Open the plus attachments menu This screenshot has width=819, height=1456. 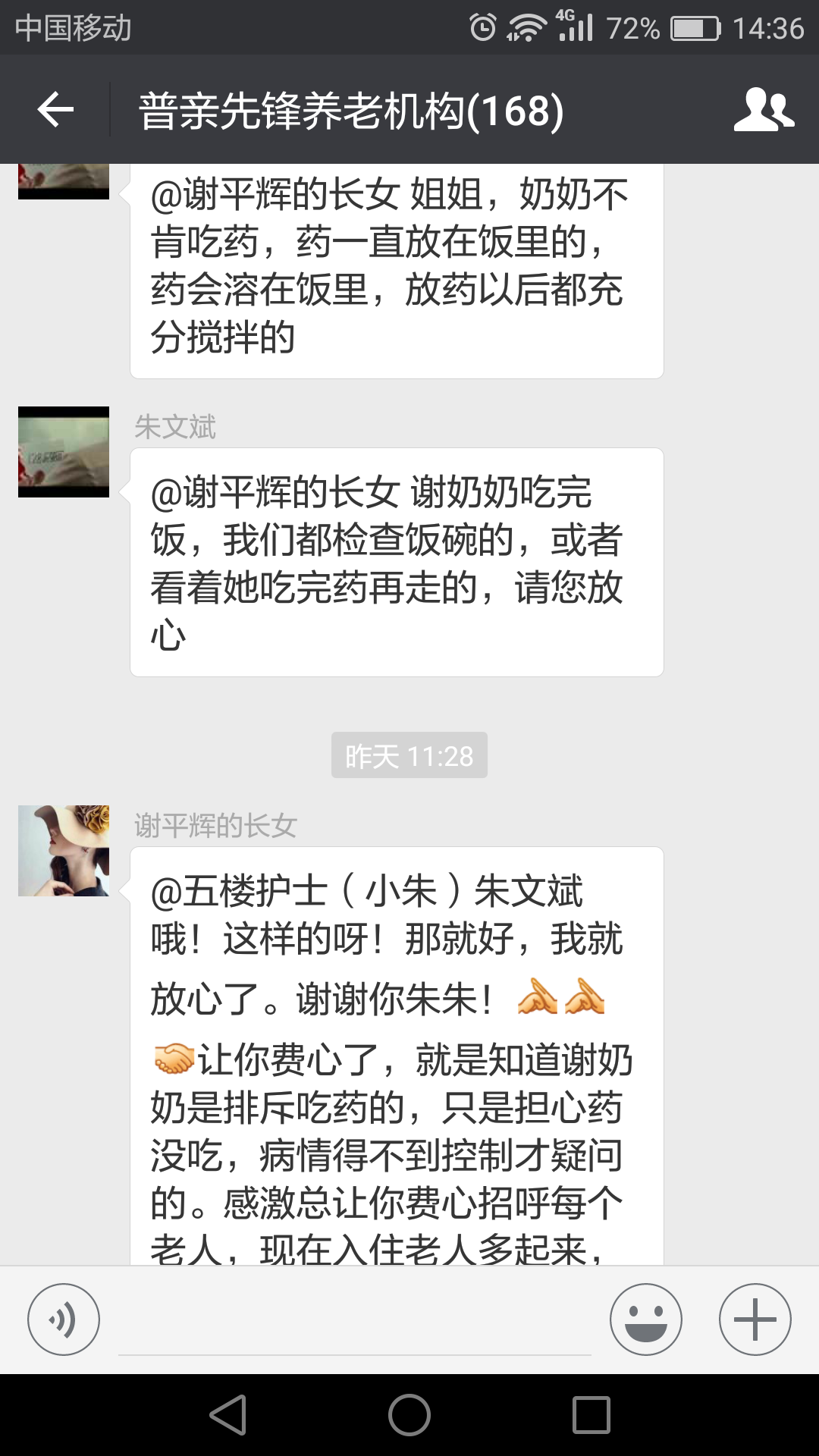click(755, 1319)
